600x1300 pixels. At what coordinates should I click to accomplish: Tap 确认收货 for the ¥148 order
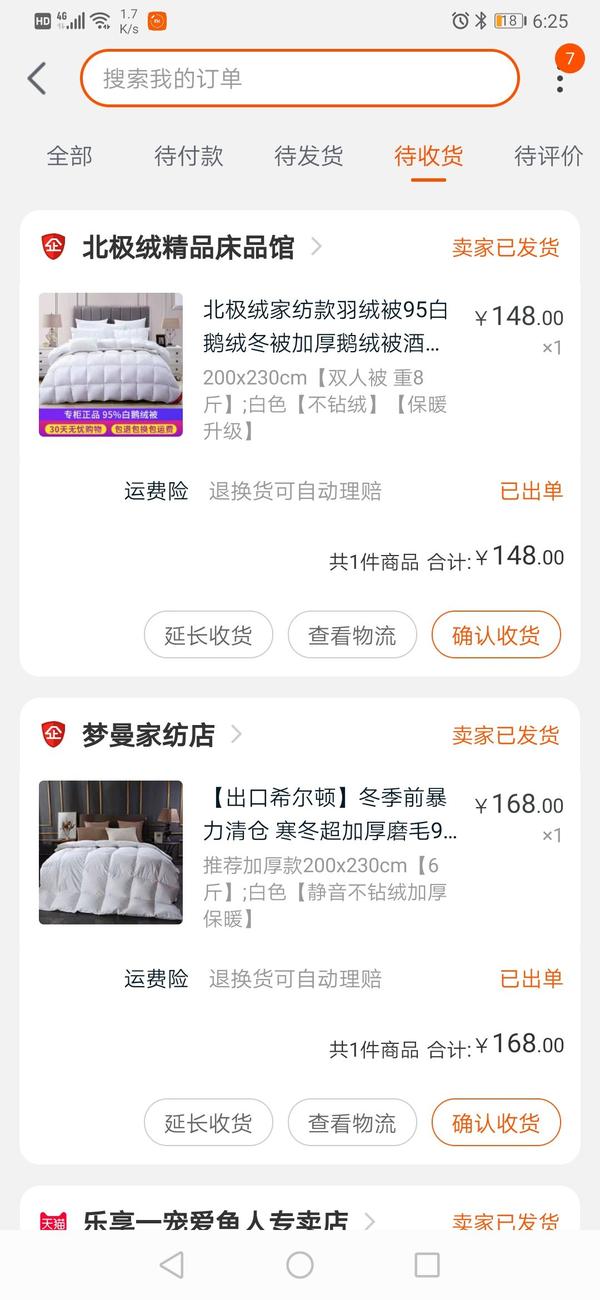pyautogui.click(x=496, y=635)
